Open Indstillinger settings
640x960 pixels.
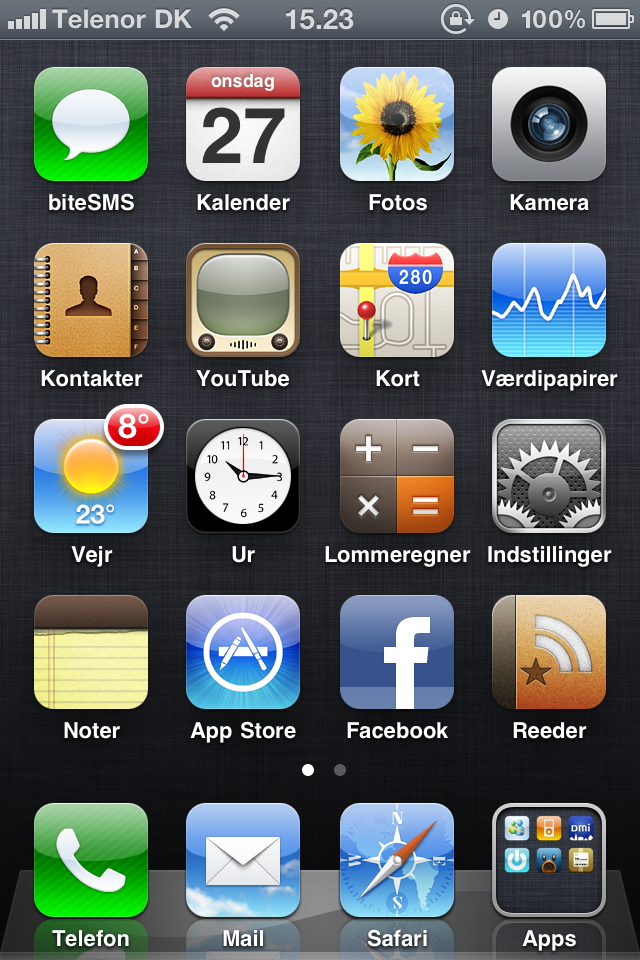point(549,477)
